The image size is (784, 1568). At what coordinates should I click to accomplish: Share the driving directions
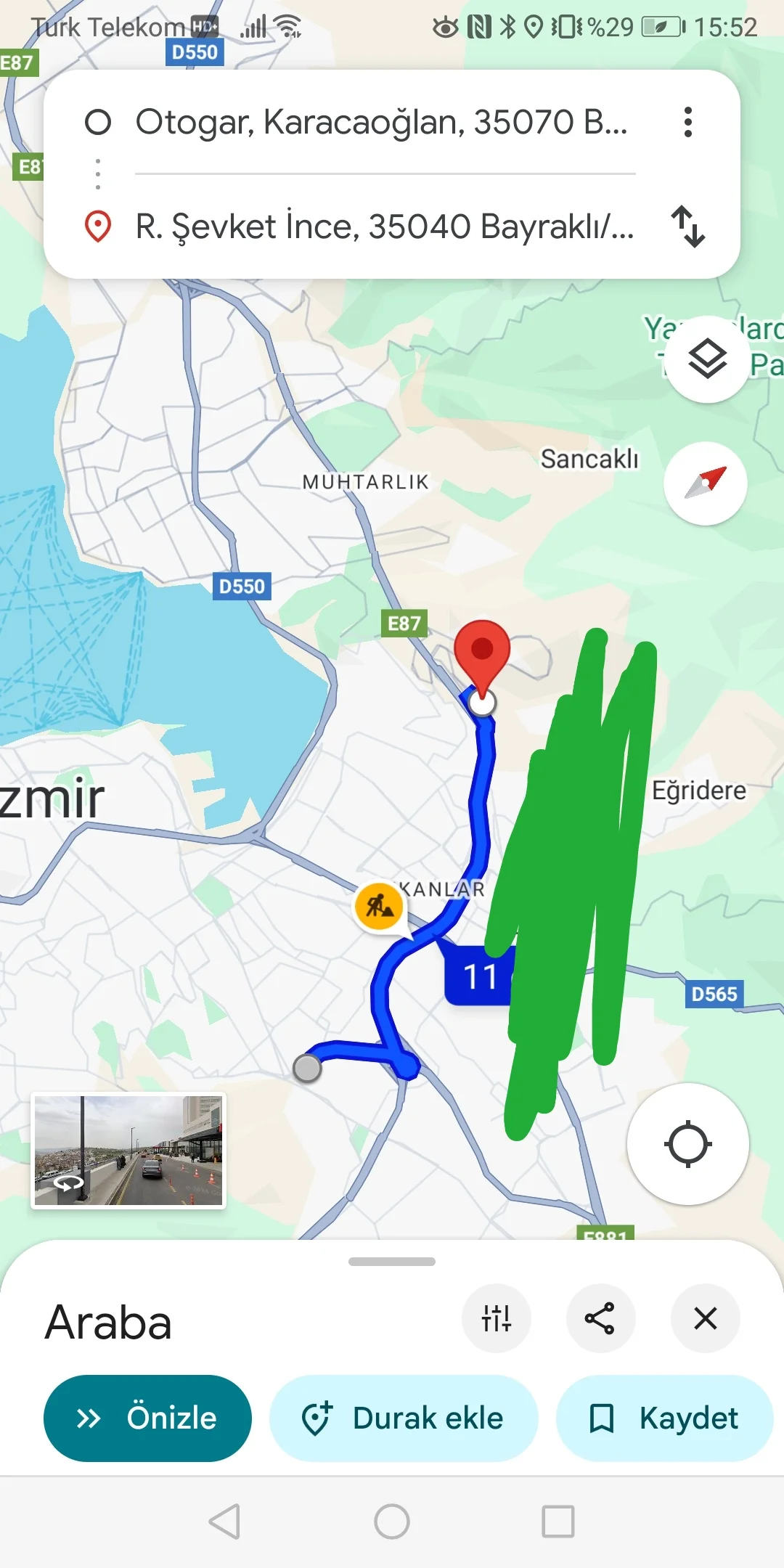tap(600, 1318)
